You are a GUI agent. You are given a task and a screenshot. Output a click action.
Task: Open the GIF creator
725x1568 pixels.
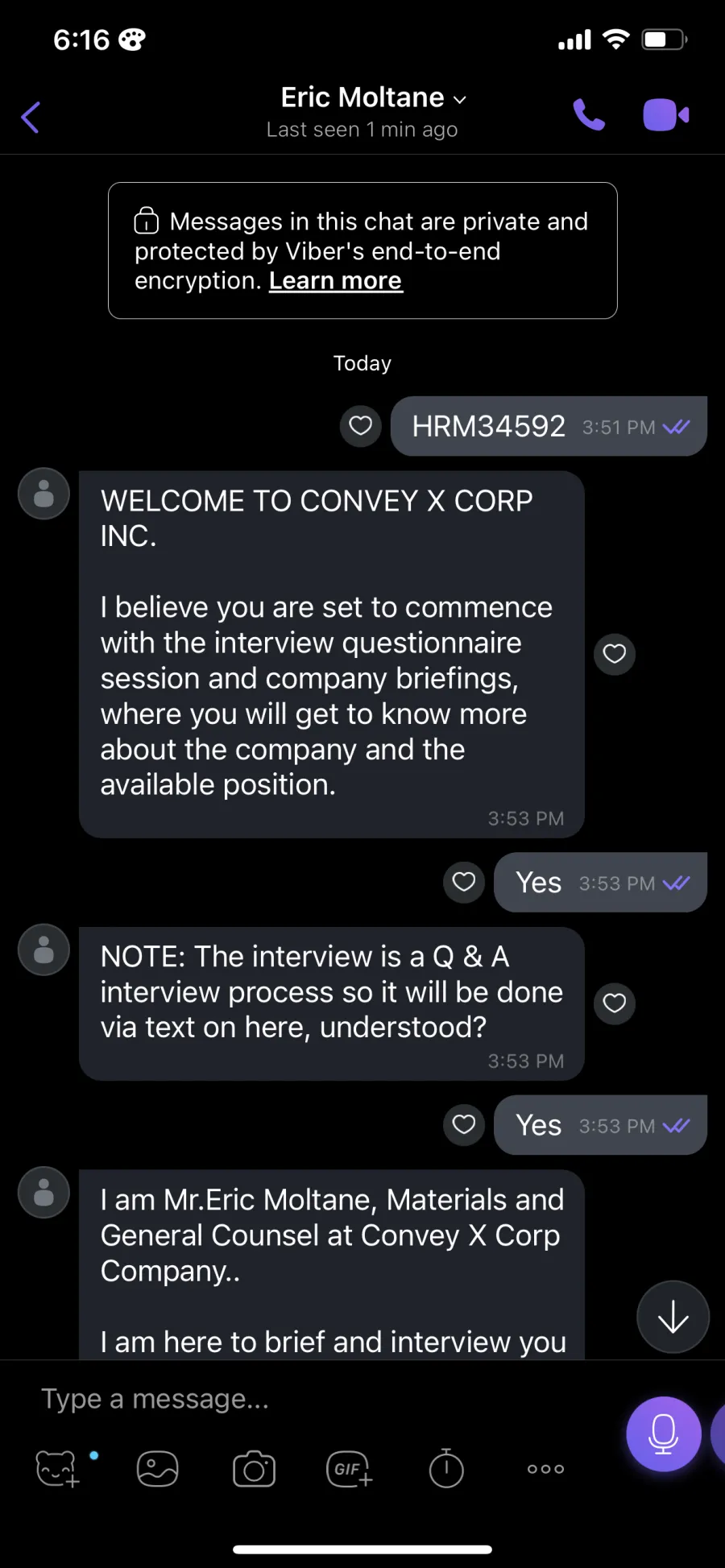point(350,1469)
